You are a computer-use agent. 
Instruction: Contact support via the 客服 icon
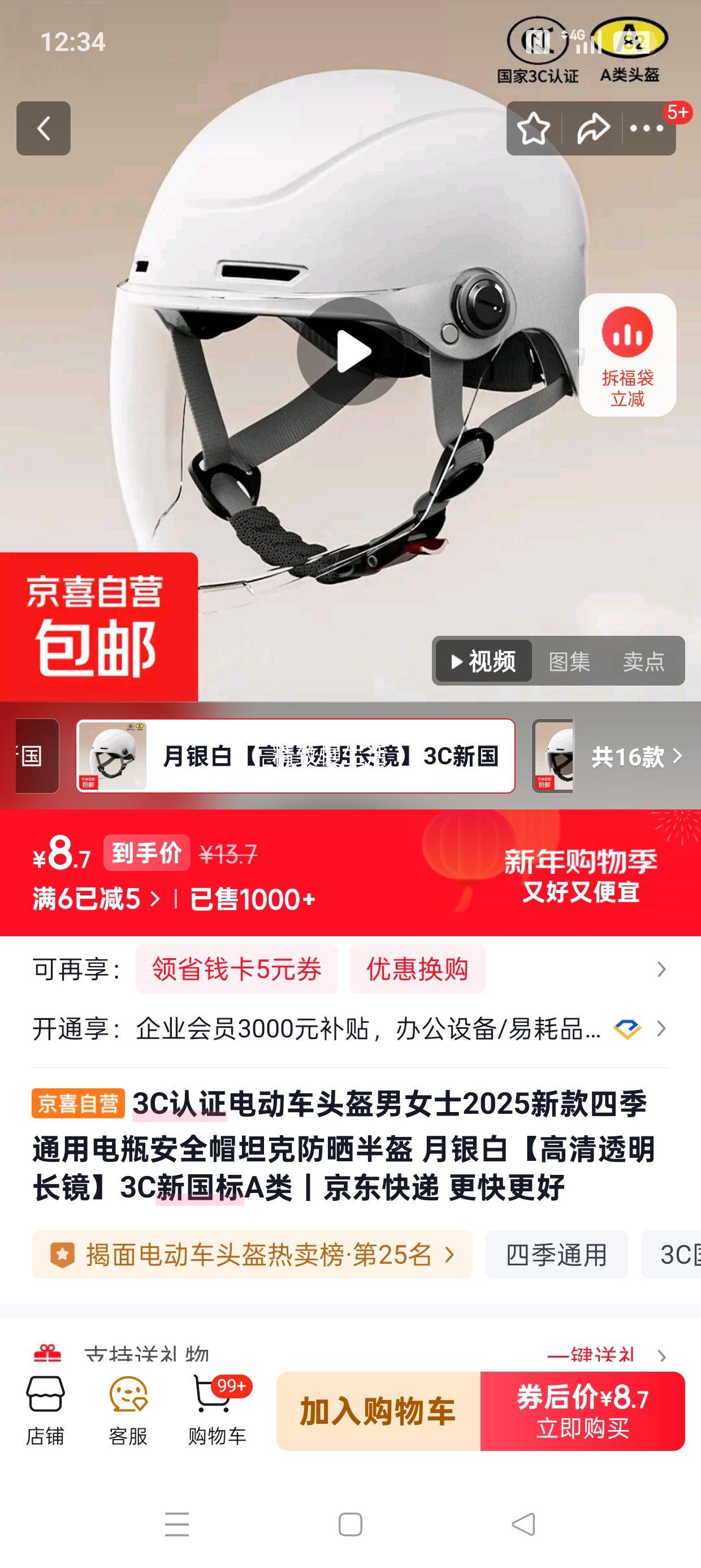pos(128,1410)
